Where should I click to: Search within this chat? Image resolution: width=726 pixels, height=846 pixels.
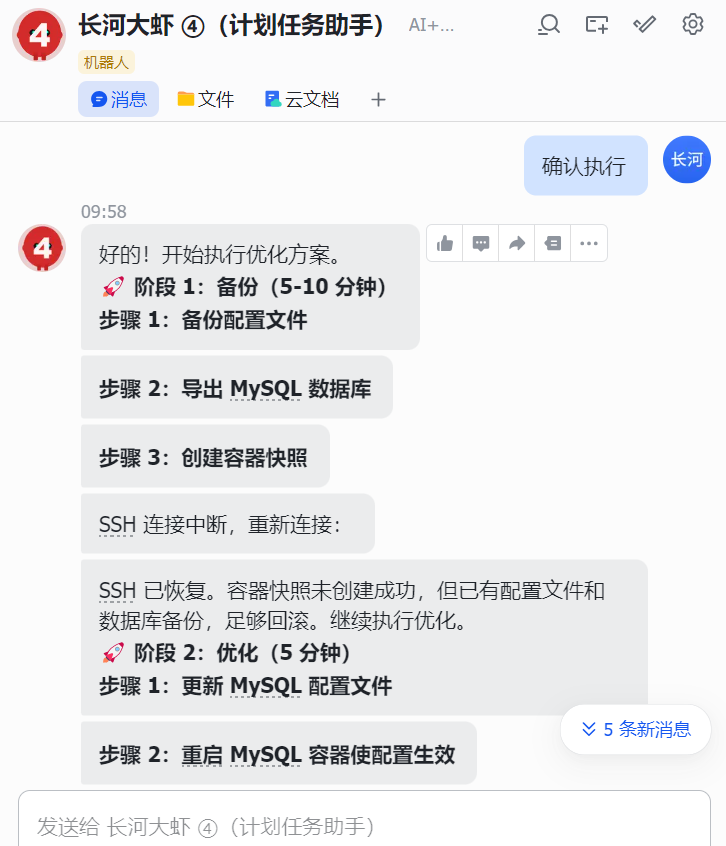(549, 25)
